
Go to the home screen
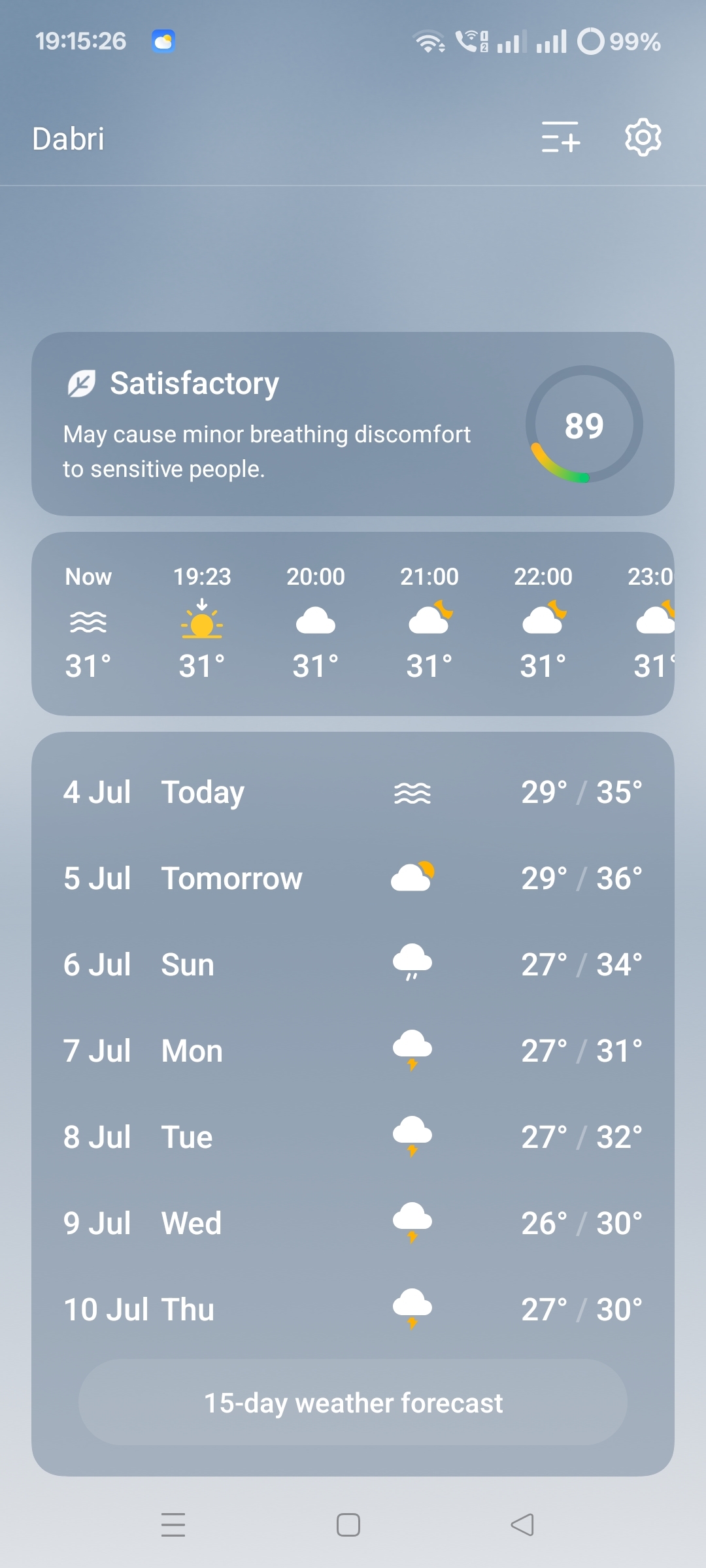(x=348, y=1525)
